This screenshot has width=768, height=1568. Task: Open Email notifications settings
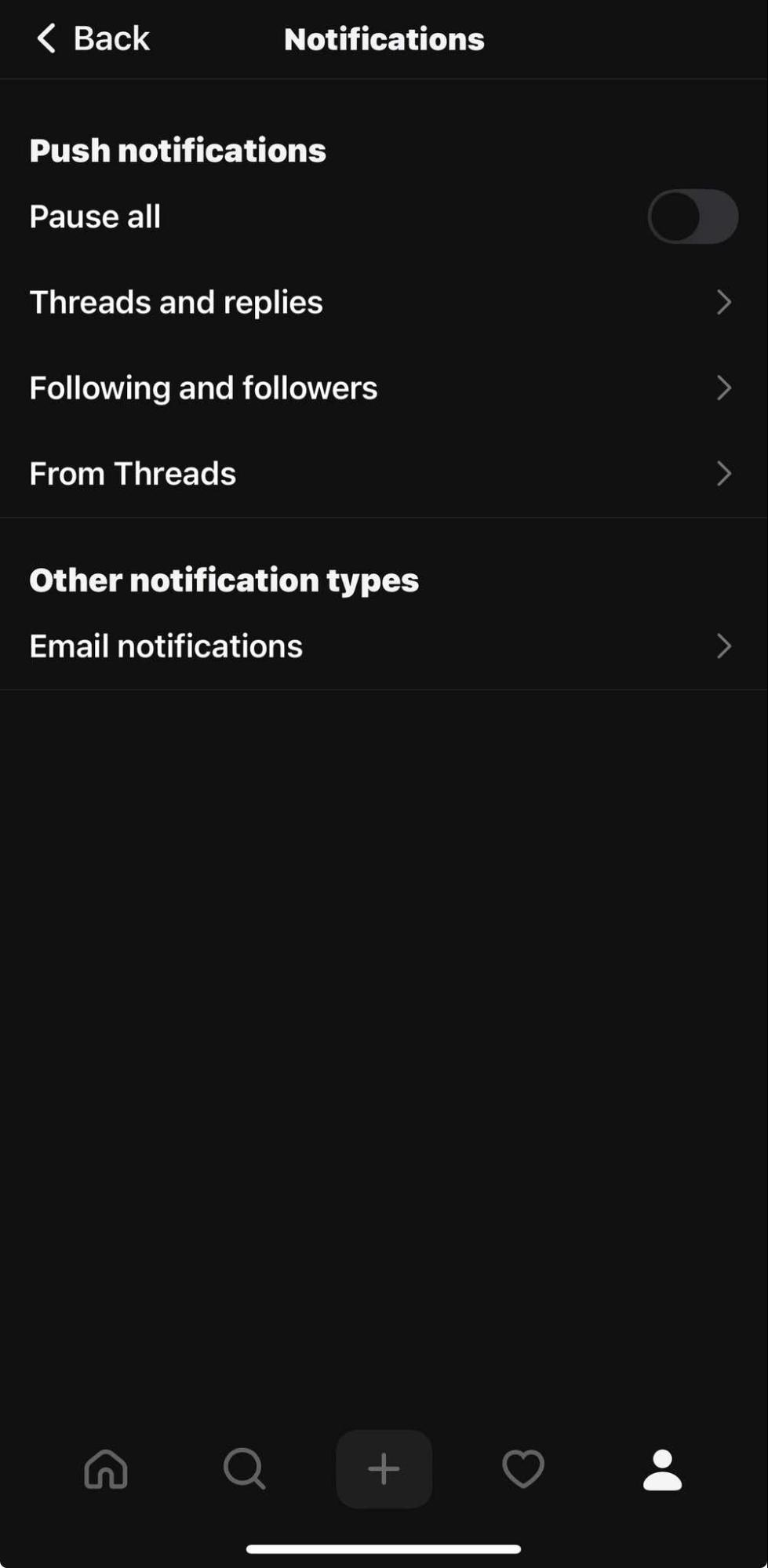tap(384, 646)
